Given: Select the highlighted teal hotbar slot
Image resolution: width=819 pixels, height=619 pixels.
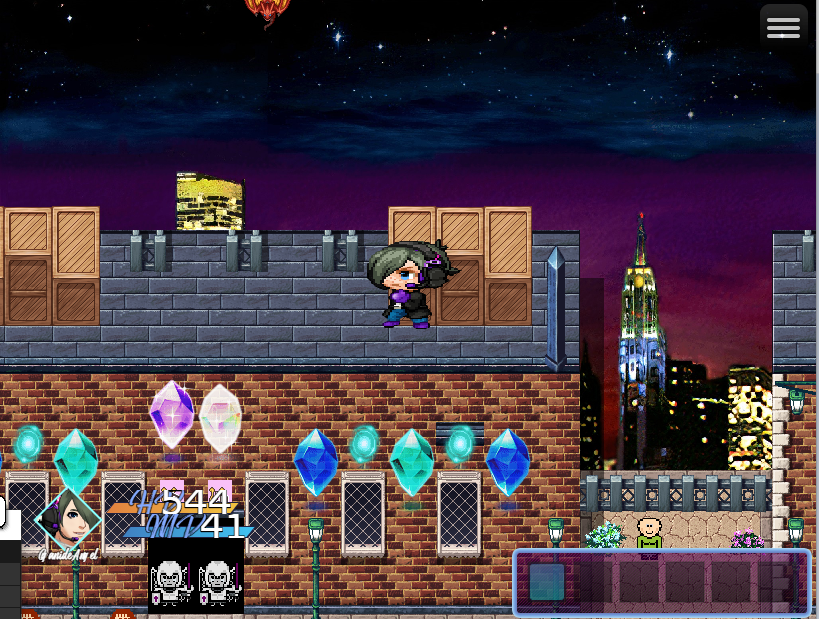Looking at the screenshot, I should (x=547, y=582).
